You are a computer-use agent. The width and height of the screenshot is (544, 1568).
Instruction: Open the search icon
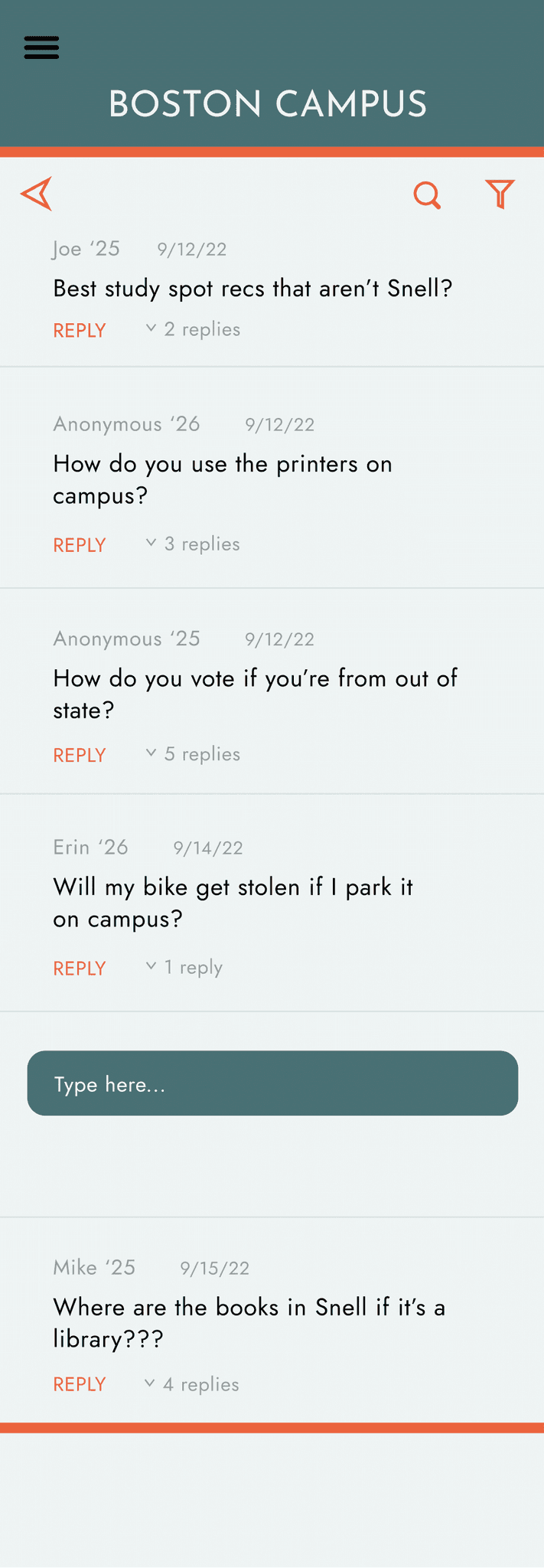tap(427, 195)
